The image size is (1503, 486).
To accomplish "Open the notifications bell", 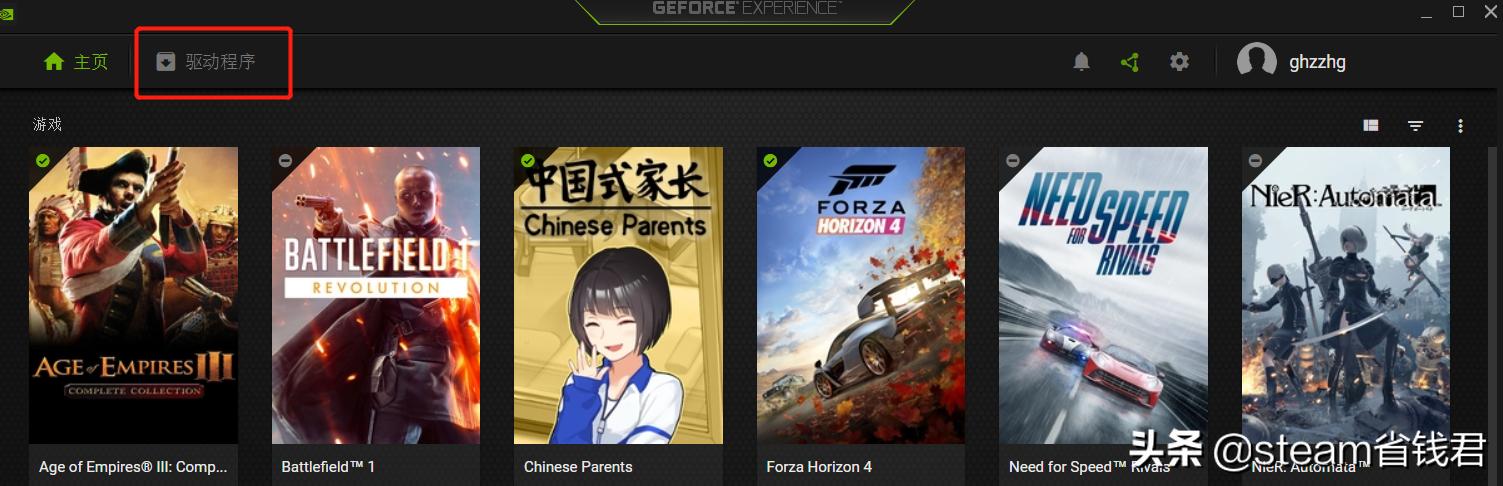I will click(x=1081, y=62).
